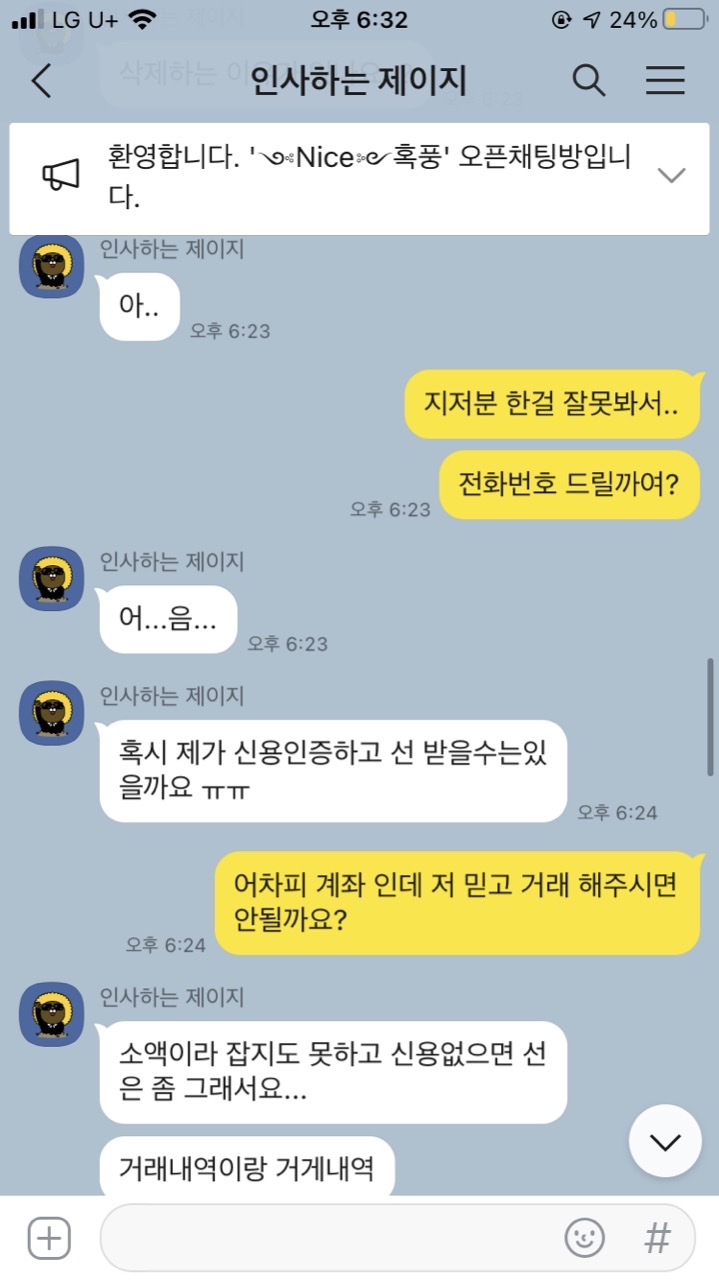The height and width of the screenshot is (1280, 719).
Task: Open the emoticon picker
Action: [x=585, y=1239]
